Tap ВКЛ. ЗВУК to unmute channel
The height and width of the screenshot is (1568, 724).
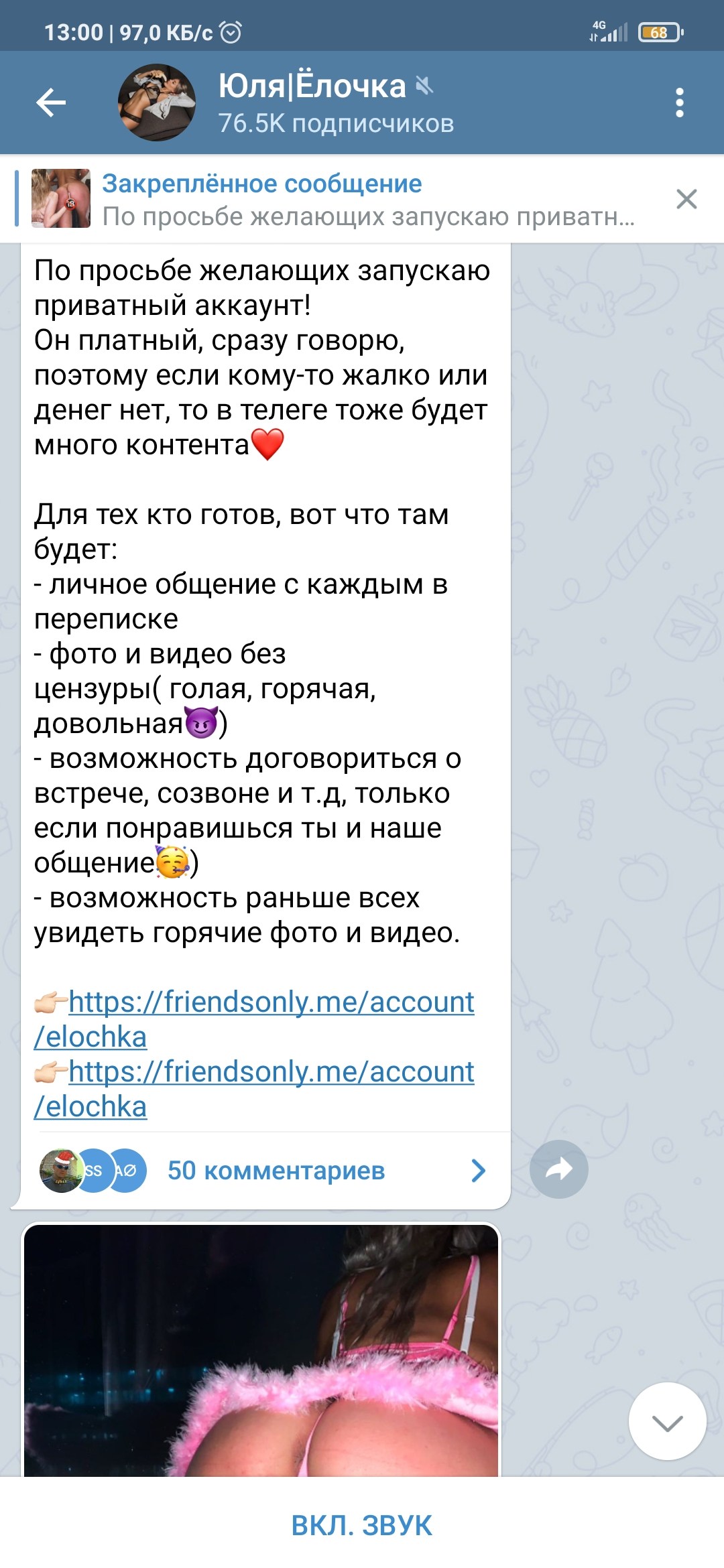point(362,1526)
